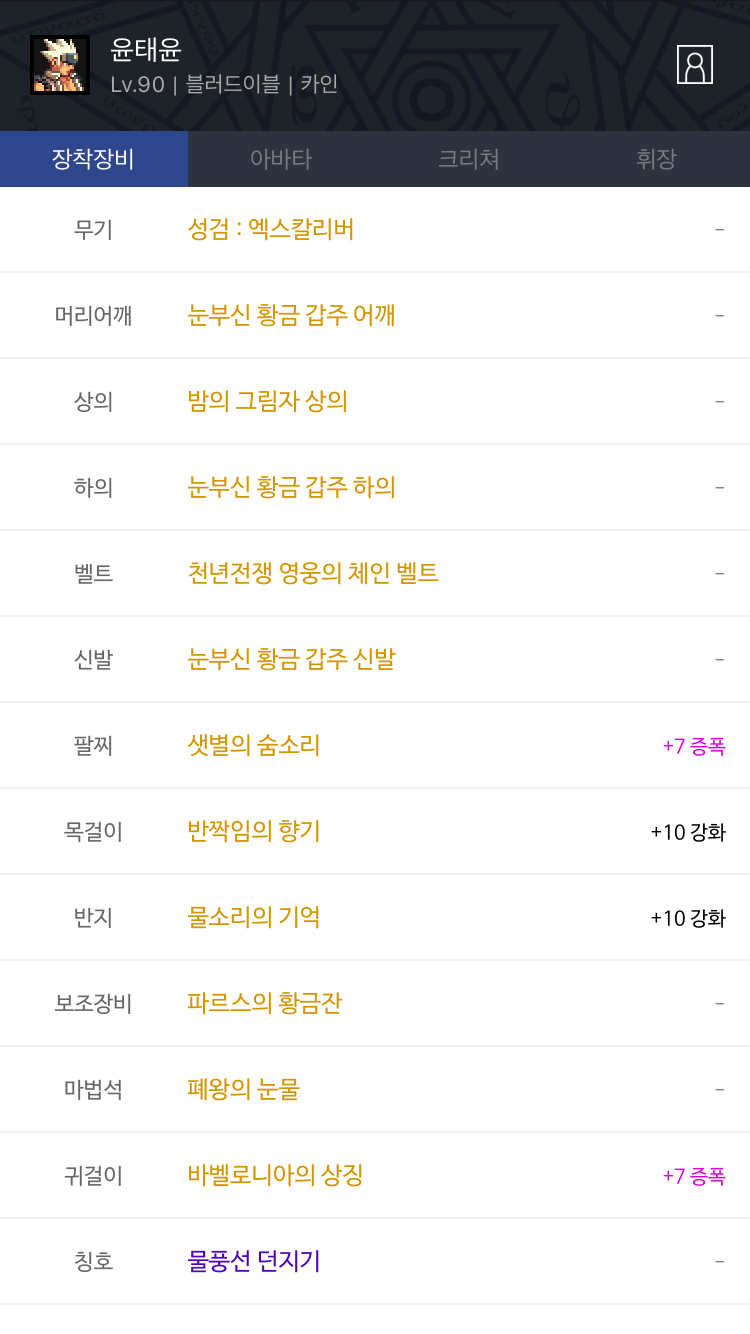
Task: View 눈부신 황금 갑주 어깨 details
Action: tap(292, 316)
